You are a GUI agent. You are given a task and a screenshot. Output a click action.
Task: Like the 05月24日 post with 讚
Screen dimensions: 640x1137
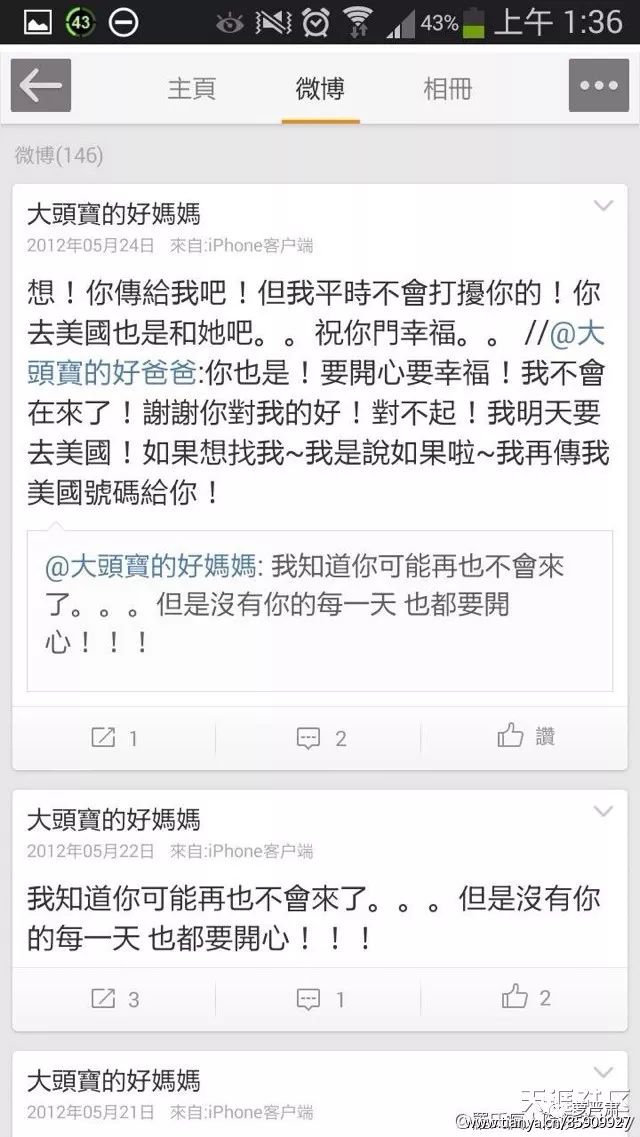pos(525,737)
